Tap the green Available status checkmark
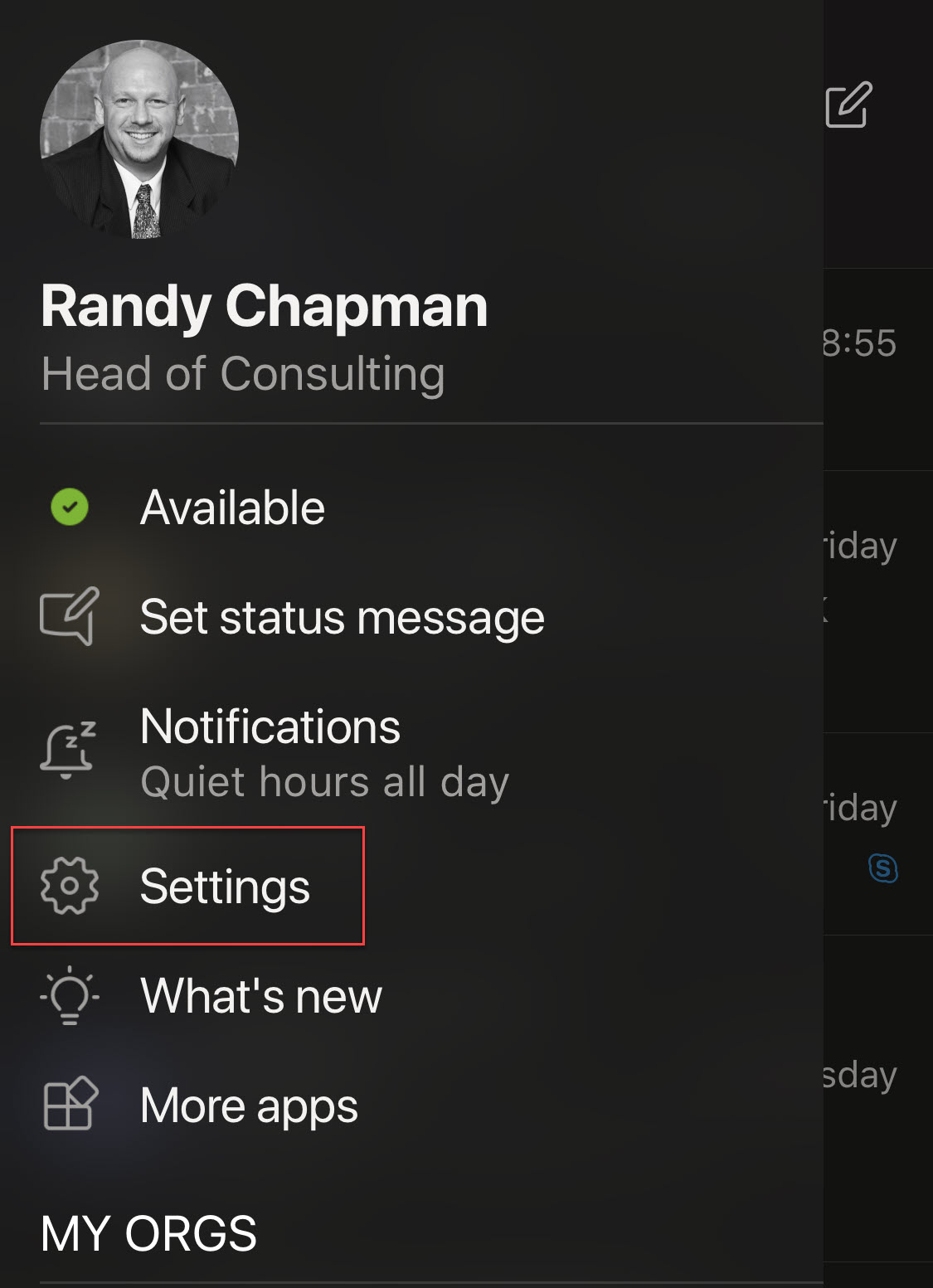The image size is (933, 1288). [x=70, y=507]
